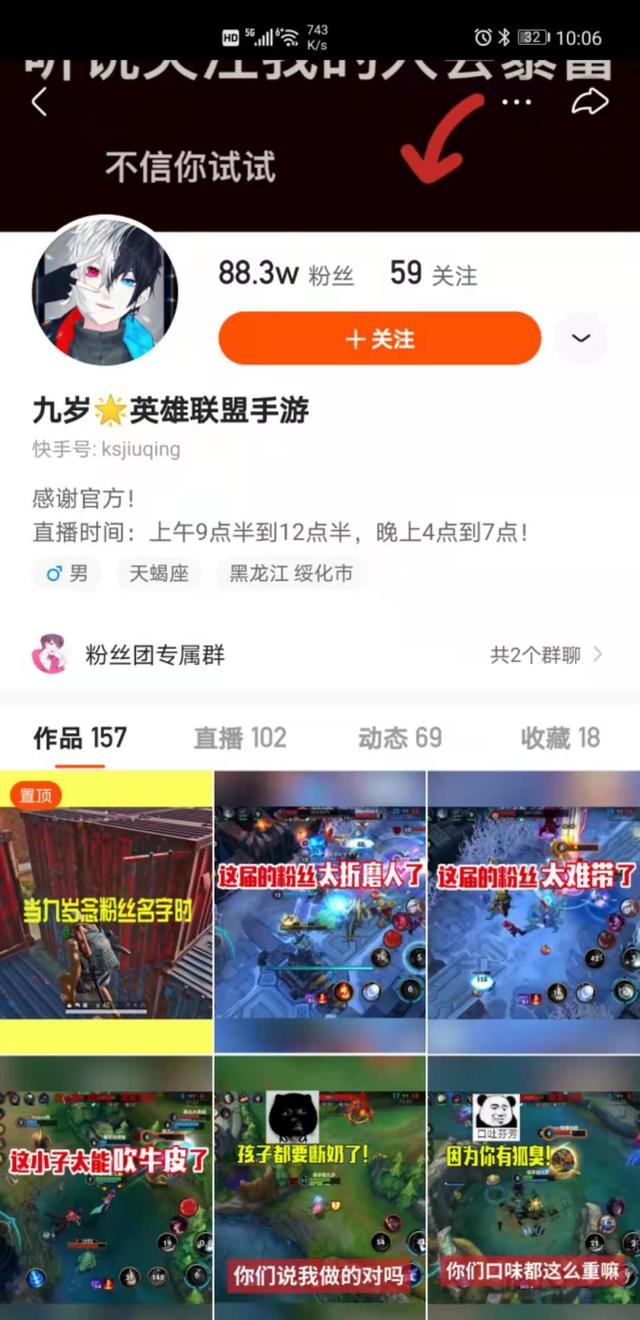
Task: Switch to the 动态 tab
Action: (400, 738)
